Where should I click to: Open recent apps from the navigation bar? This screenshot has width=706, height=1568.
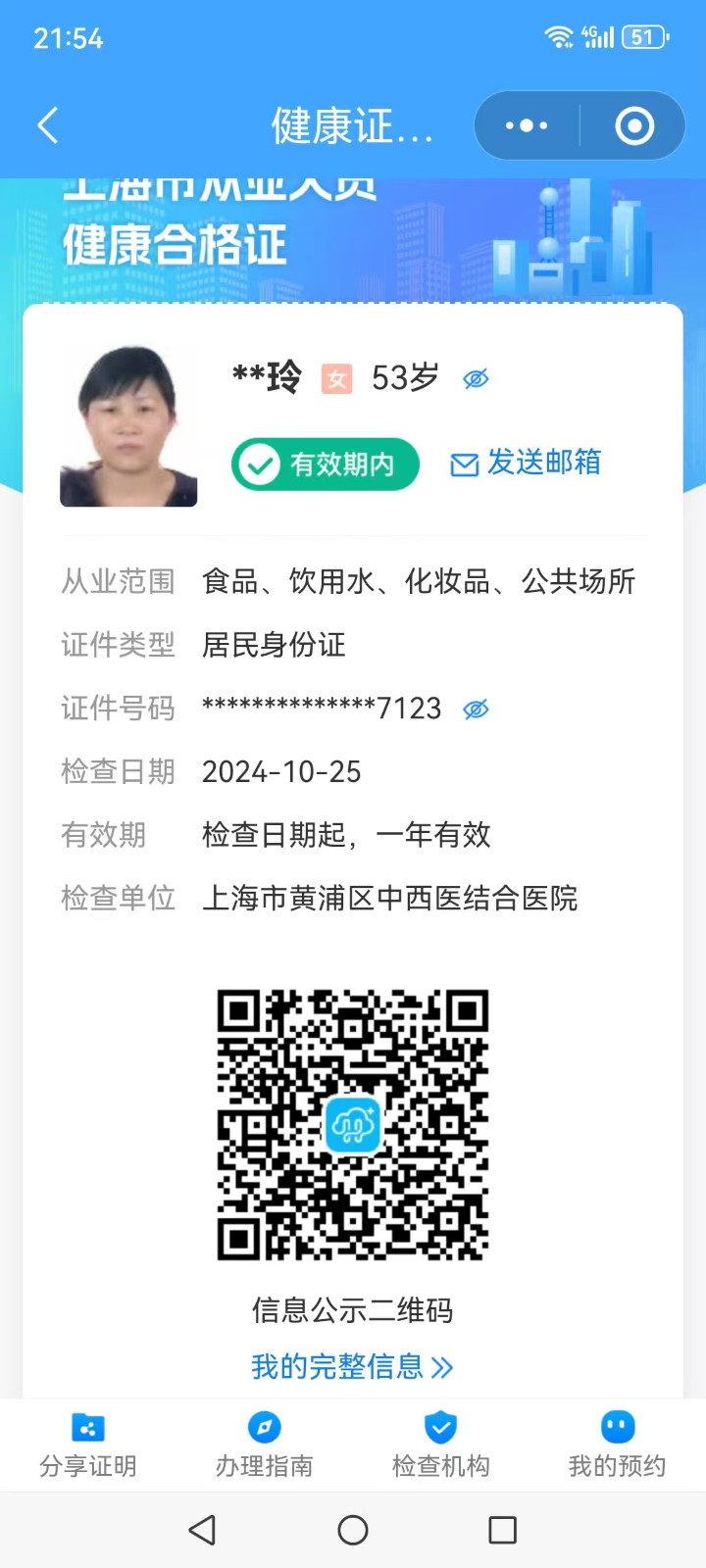click(502, 1530)
